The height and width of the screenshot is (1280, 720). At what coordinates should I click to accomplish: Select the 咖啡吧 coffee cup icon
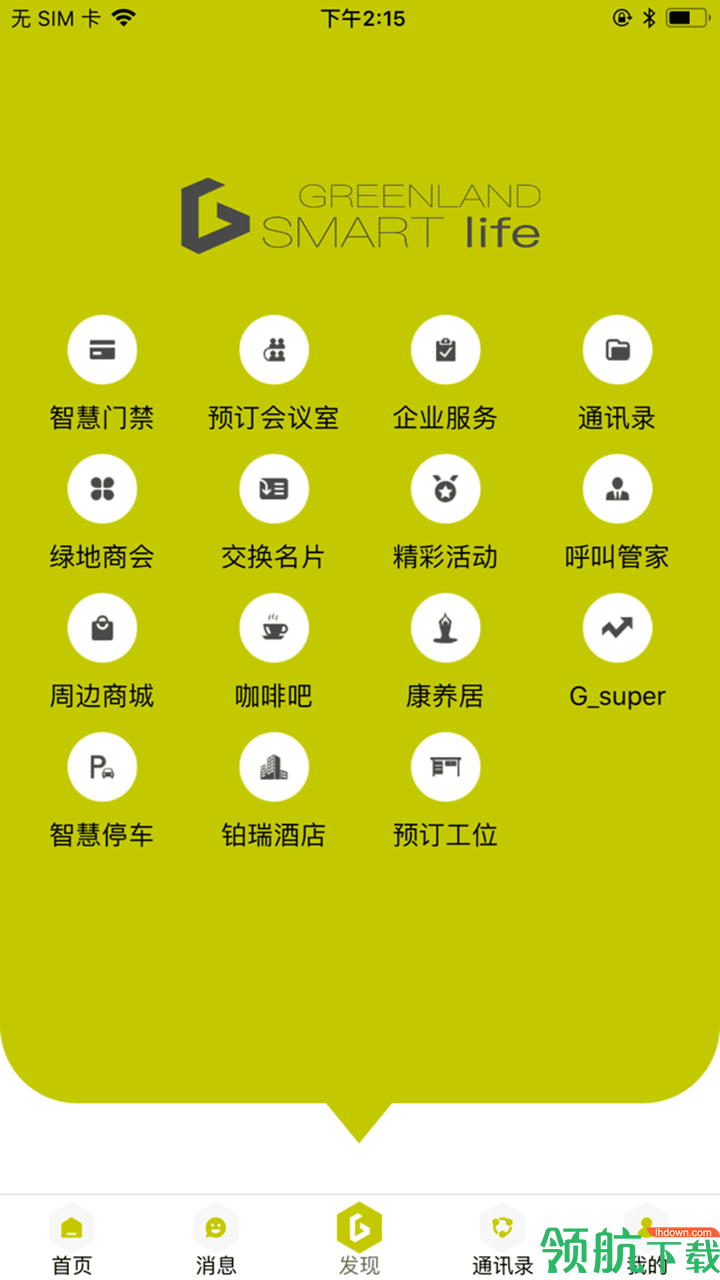point(273,627)
